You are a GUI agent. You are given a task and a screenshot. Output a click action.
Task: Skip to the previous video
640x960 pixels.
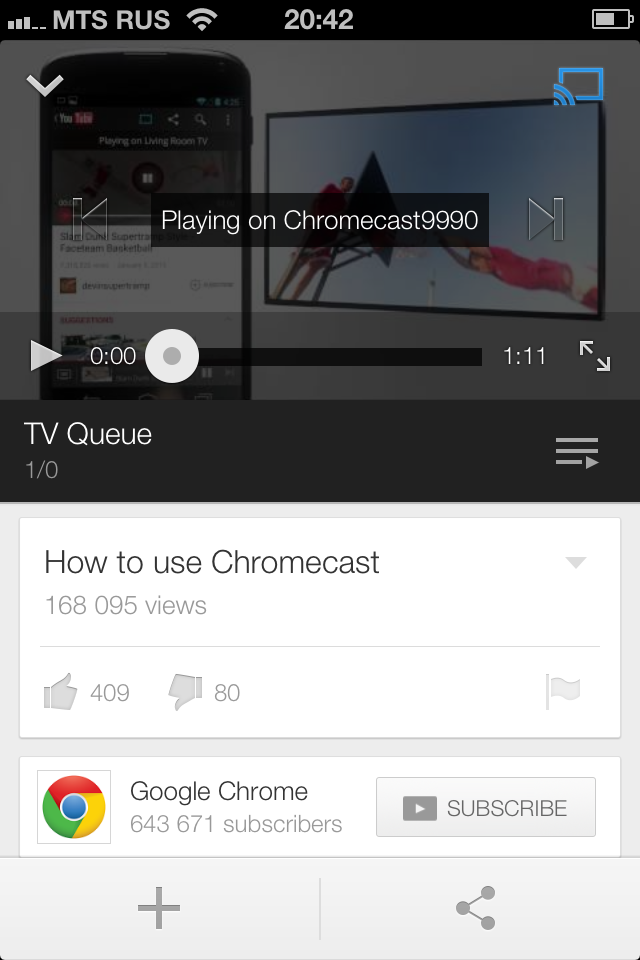pos(91,219)
